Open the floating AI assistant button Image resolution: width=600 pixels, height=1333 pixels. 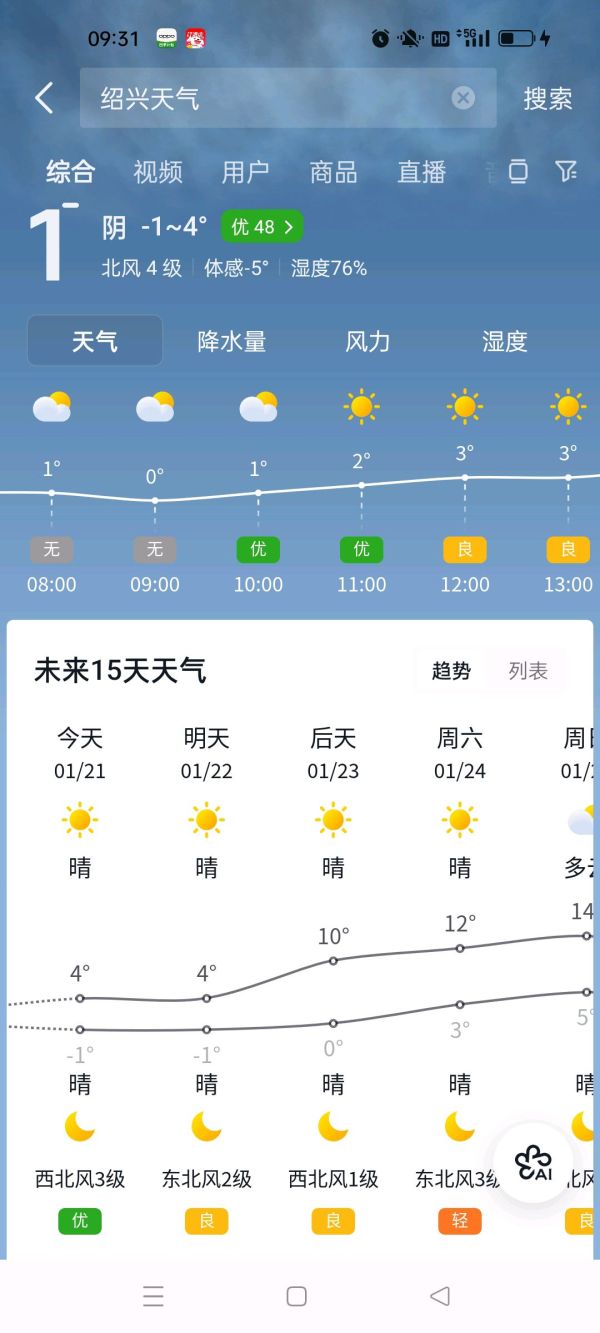click(x=534, y=1163)
